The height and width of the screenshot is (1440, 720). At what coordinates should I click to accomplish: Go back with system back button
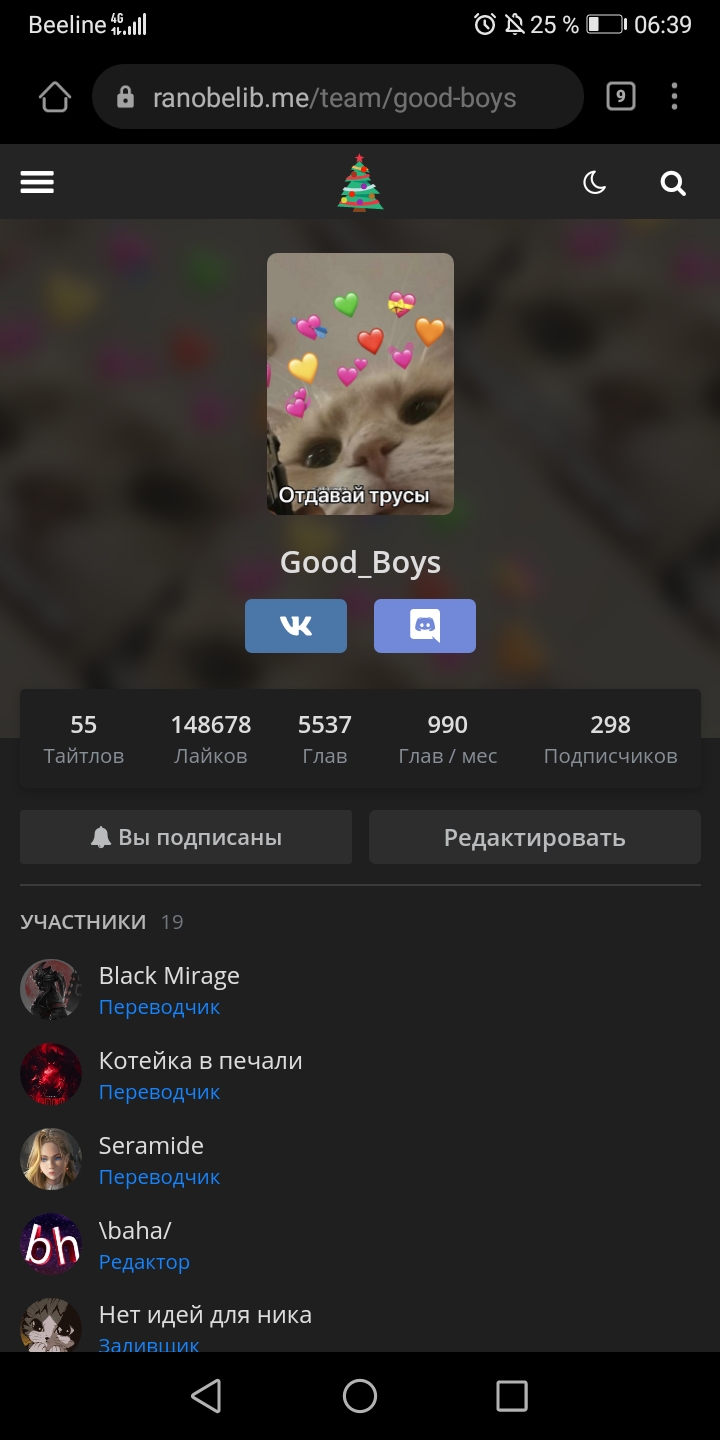click(x=206, y=1396)
